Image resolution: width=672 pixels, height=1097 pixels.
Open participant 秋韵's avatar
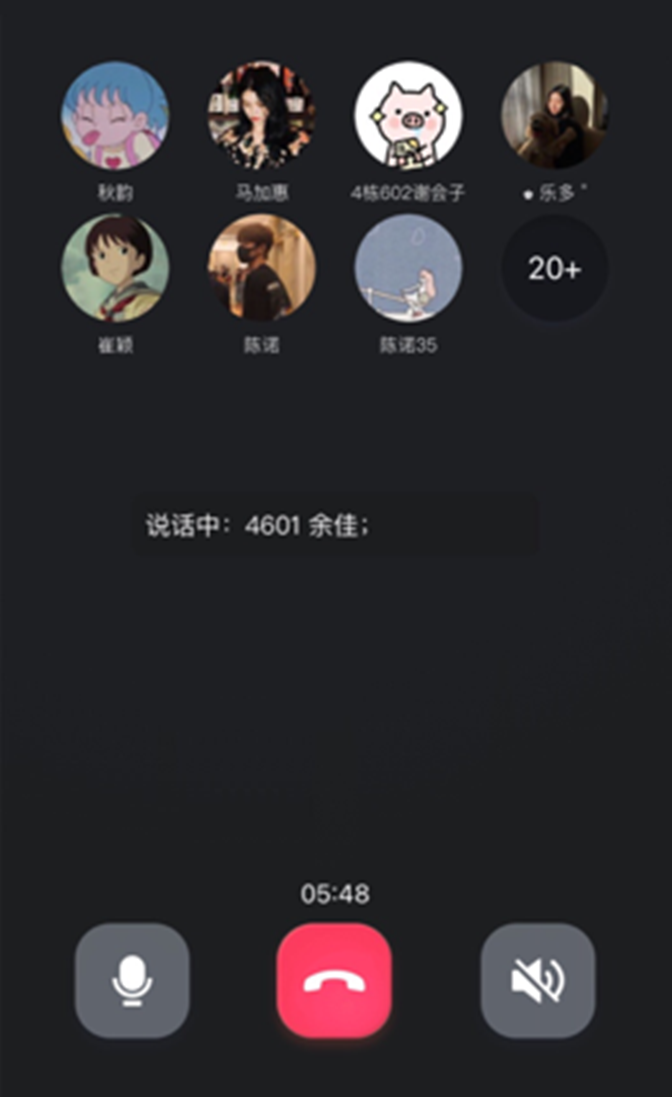click(115, 115)
